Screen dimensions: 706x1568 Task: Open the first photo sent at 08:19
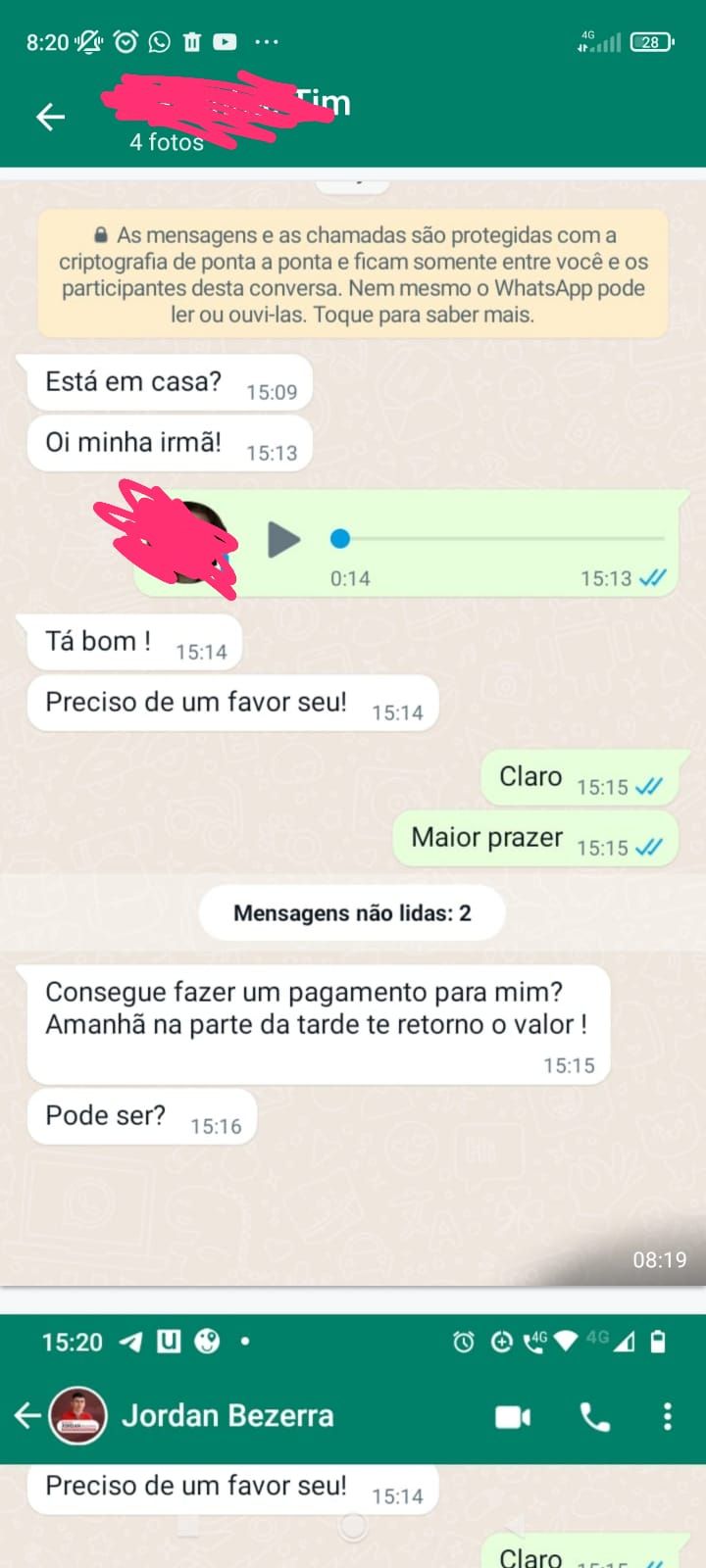coord(353,725)
